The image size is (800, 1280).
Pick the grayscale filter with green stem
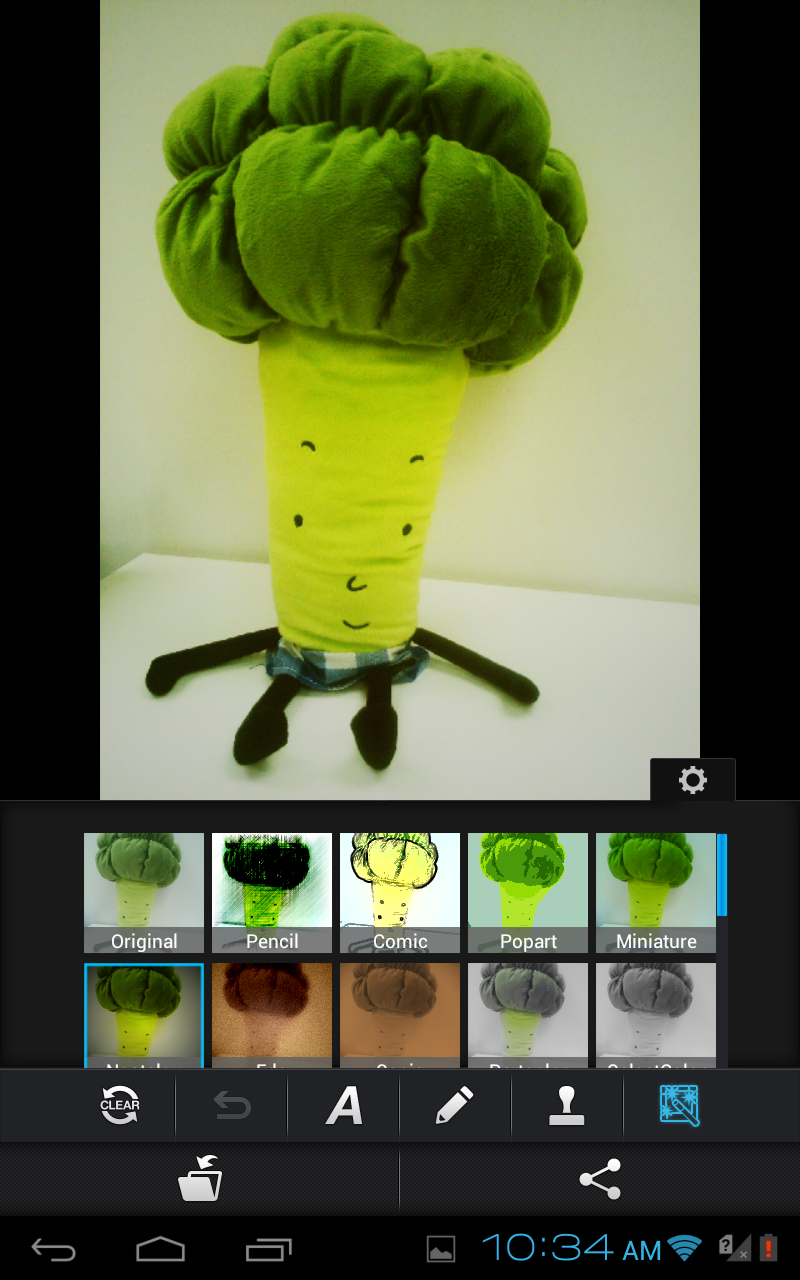[528, 1014]
